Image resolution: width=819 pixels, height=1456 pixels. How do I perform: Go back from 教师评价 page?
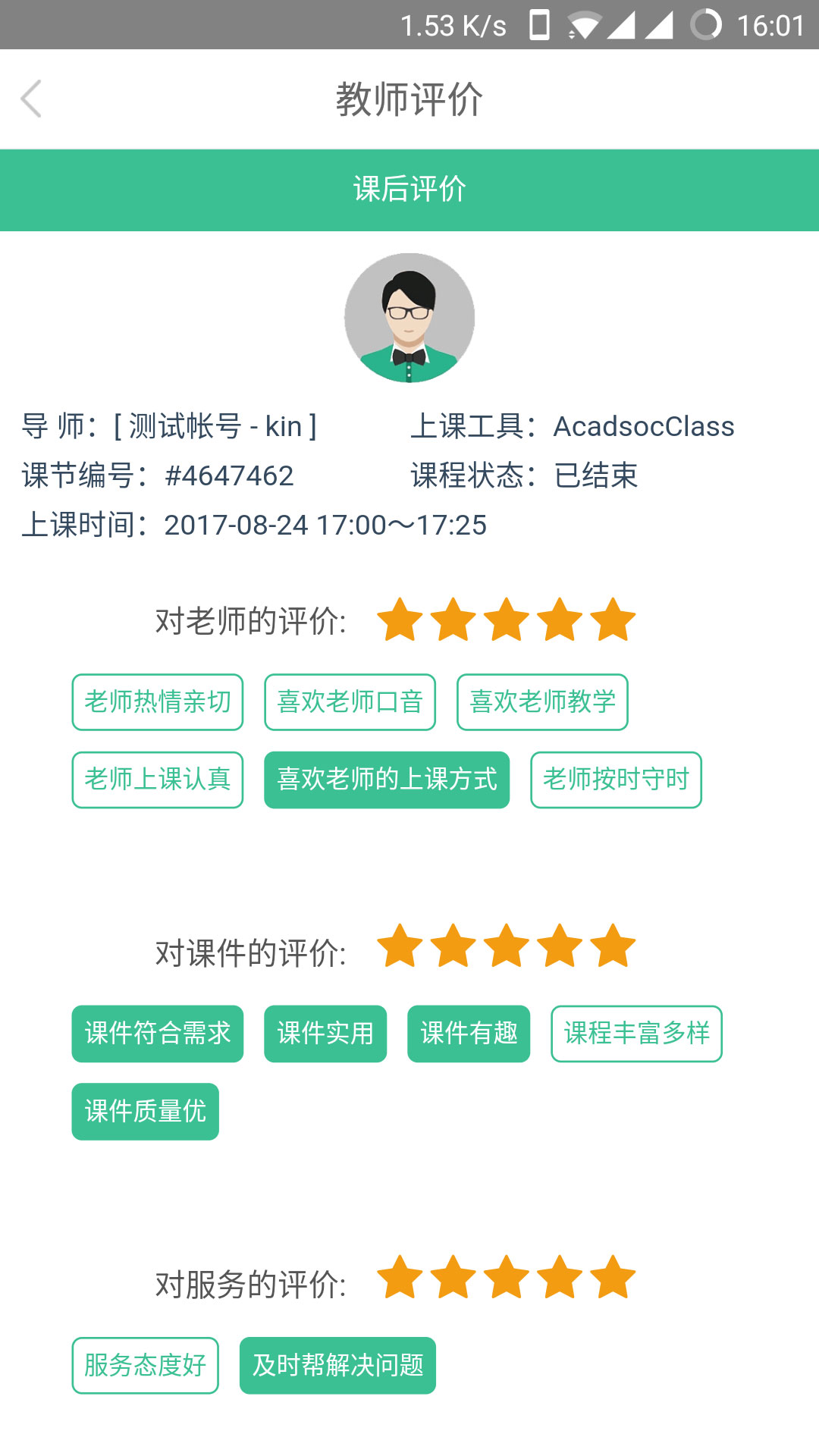click(x=32, y=99)
